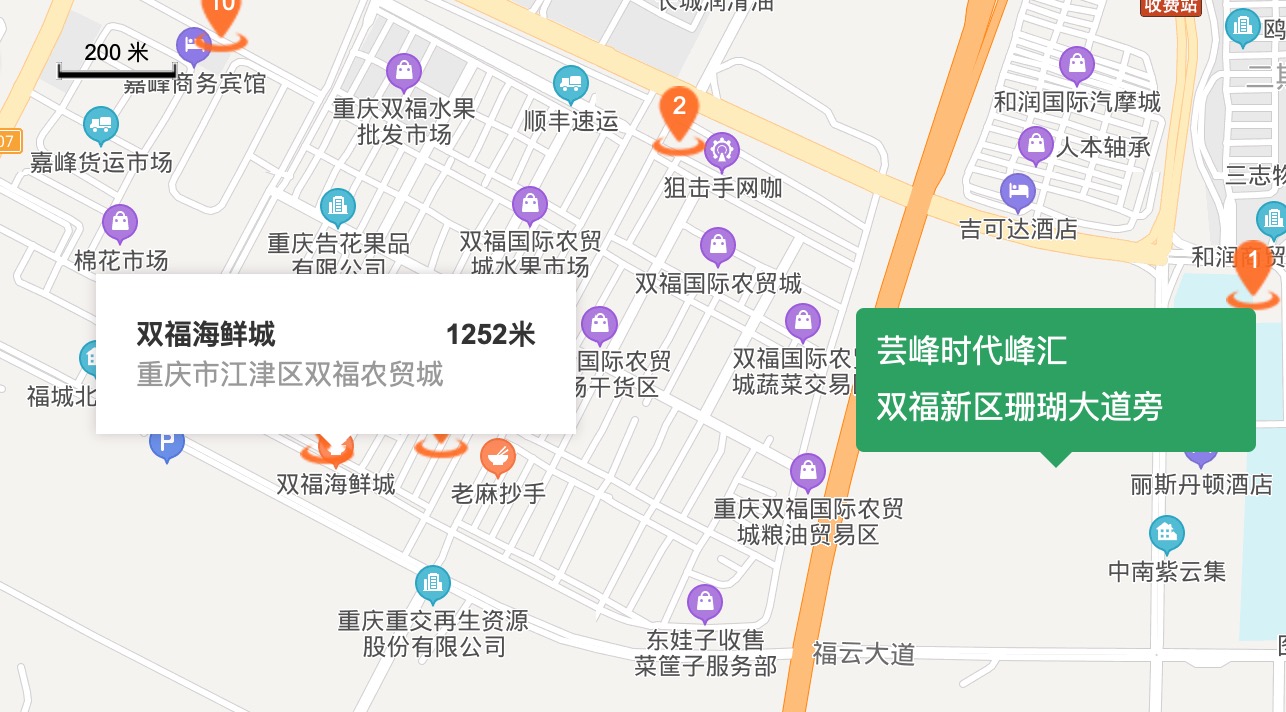This screenshot has height=712, width=1286.
Task: Select the 中南紫云集 building icon
Action: 1166,534
